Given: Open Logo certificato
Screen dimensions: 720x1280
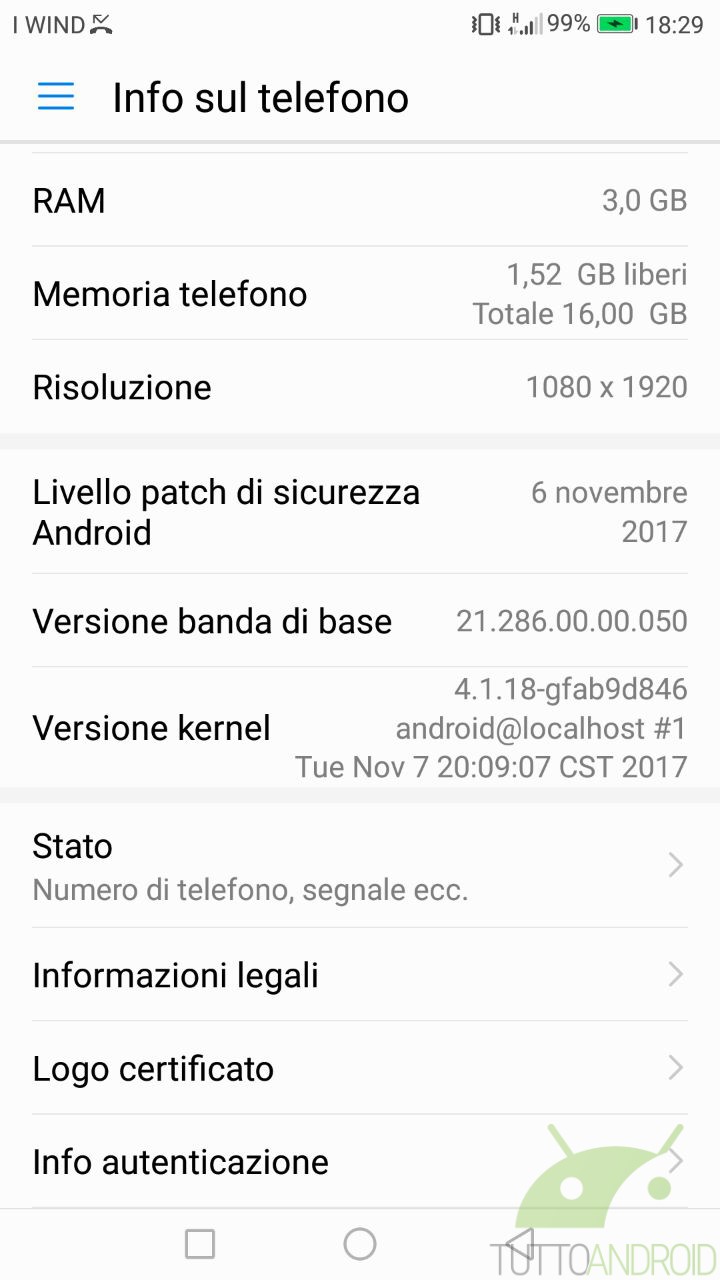Looking at the screenshot, I should [360, 1068].
